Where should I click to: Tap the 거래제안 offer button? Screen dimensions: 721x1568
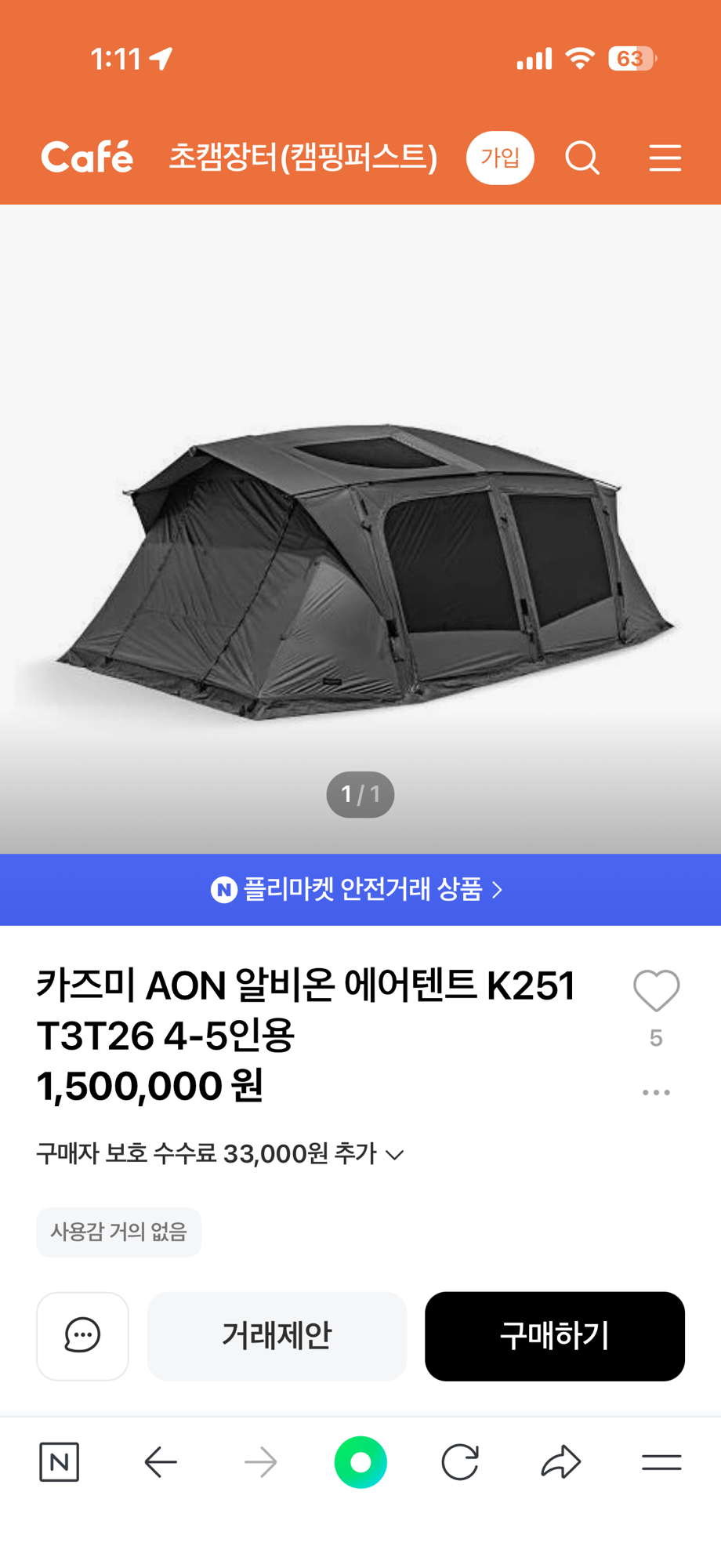(x=277, y=1336)
